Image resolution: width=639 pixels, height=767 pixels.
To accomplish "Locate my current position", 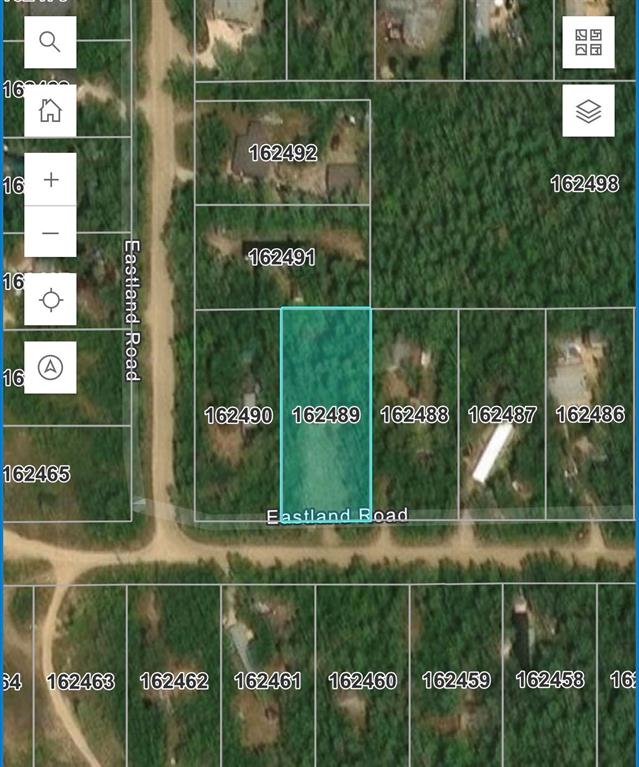I will (x=50, y=300).
